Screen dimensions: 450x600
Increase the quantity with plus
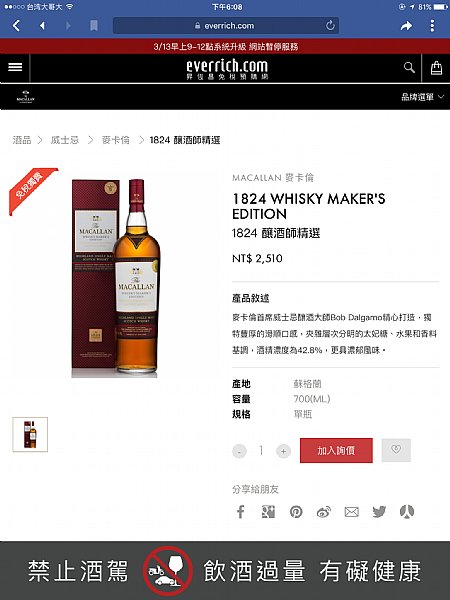tap(283, 451)
